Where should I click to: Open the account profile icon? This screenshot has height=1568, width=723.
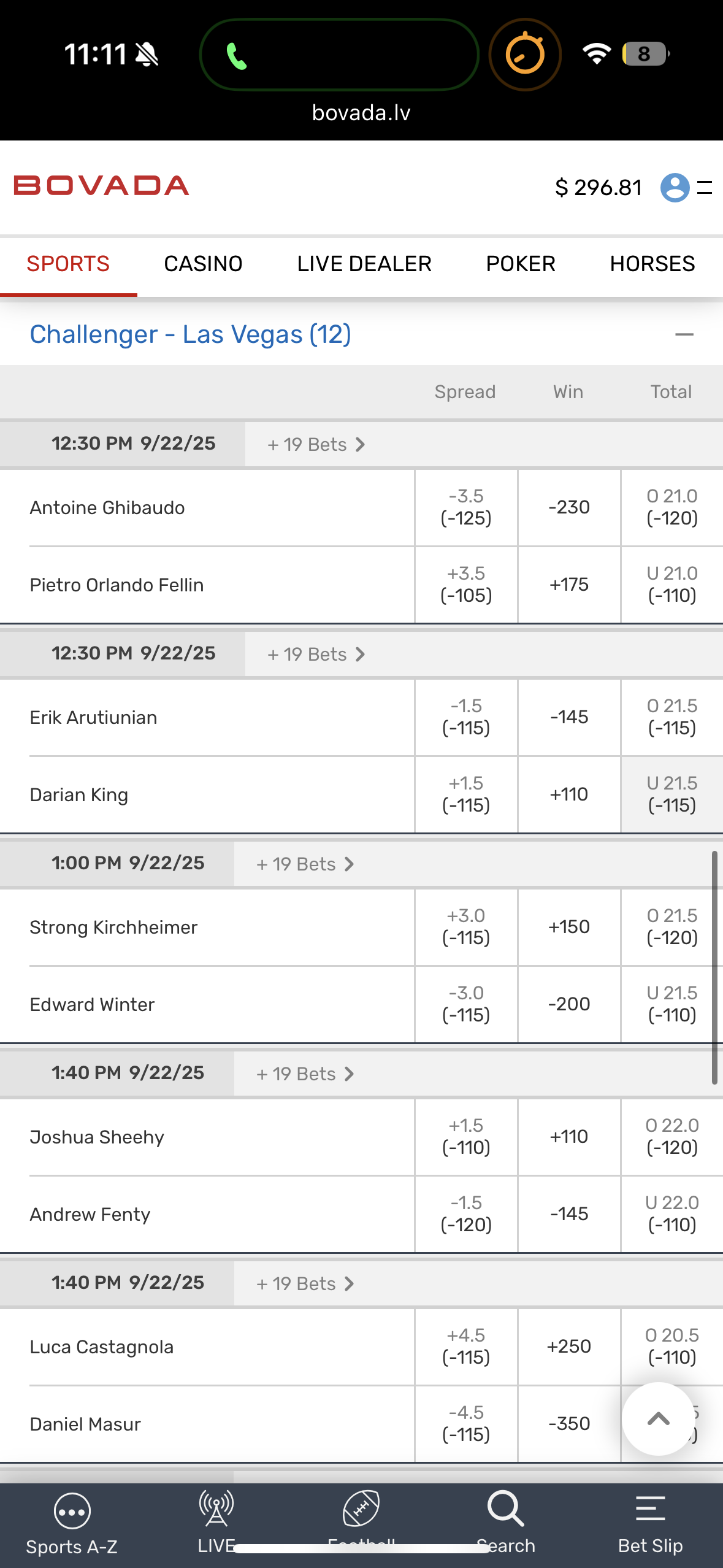pos(675,187)
